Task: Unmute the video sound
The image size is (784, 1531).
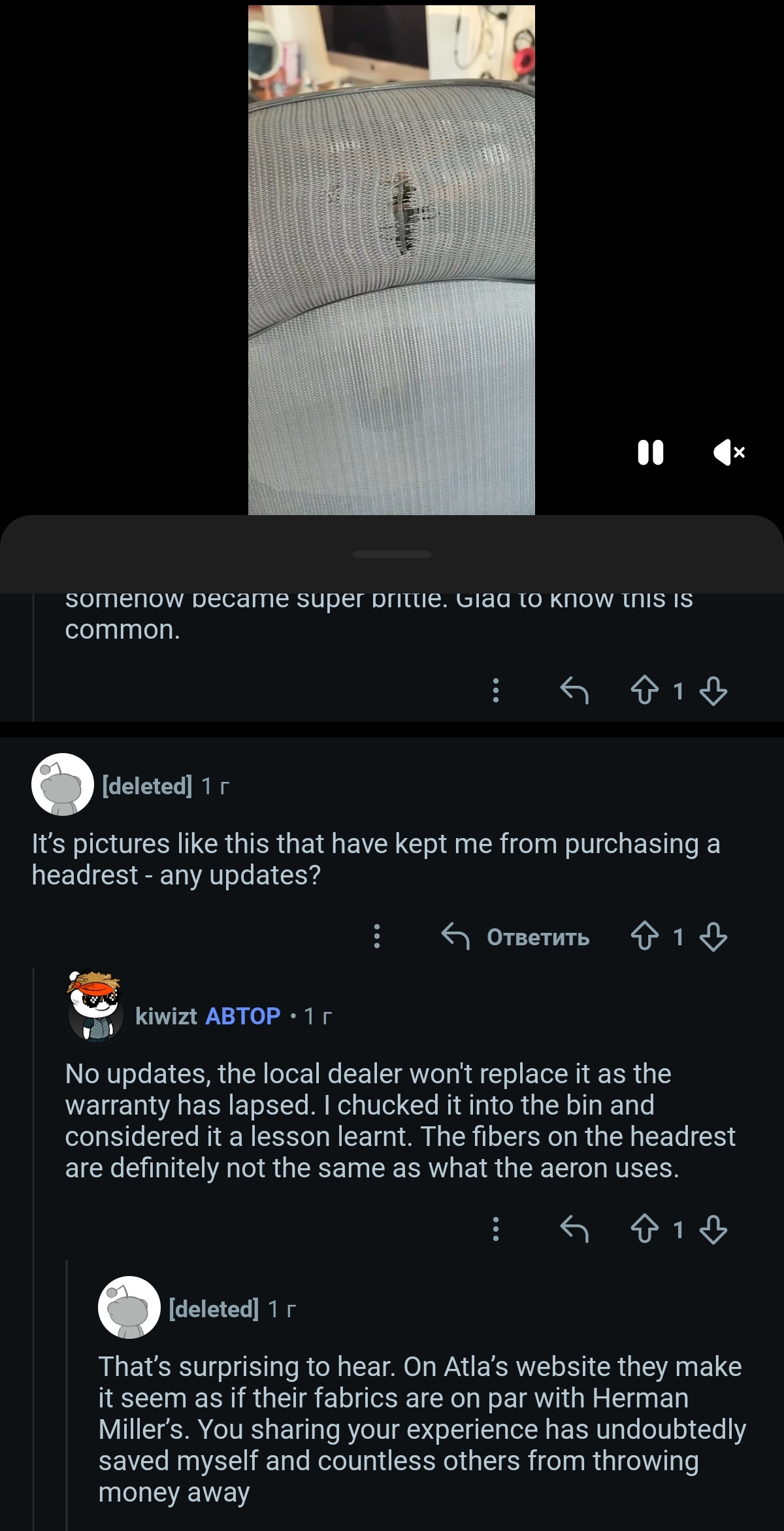Action: (728, 452)
